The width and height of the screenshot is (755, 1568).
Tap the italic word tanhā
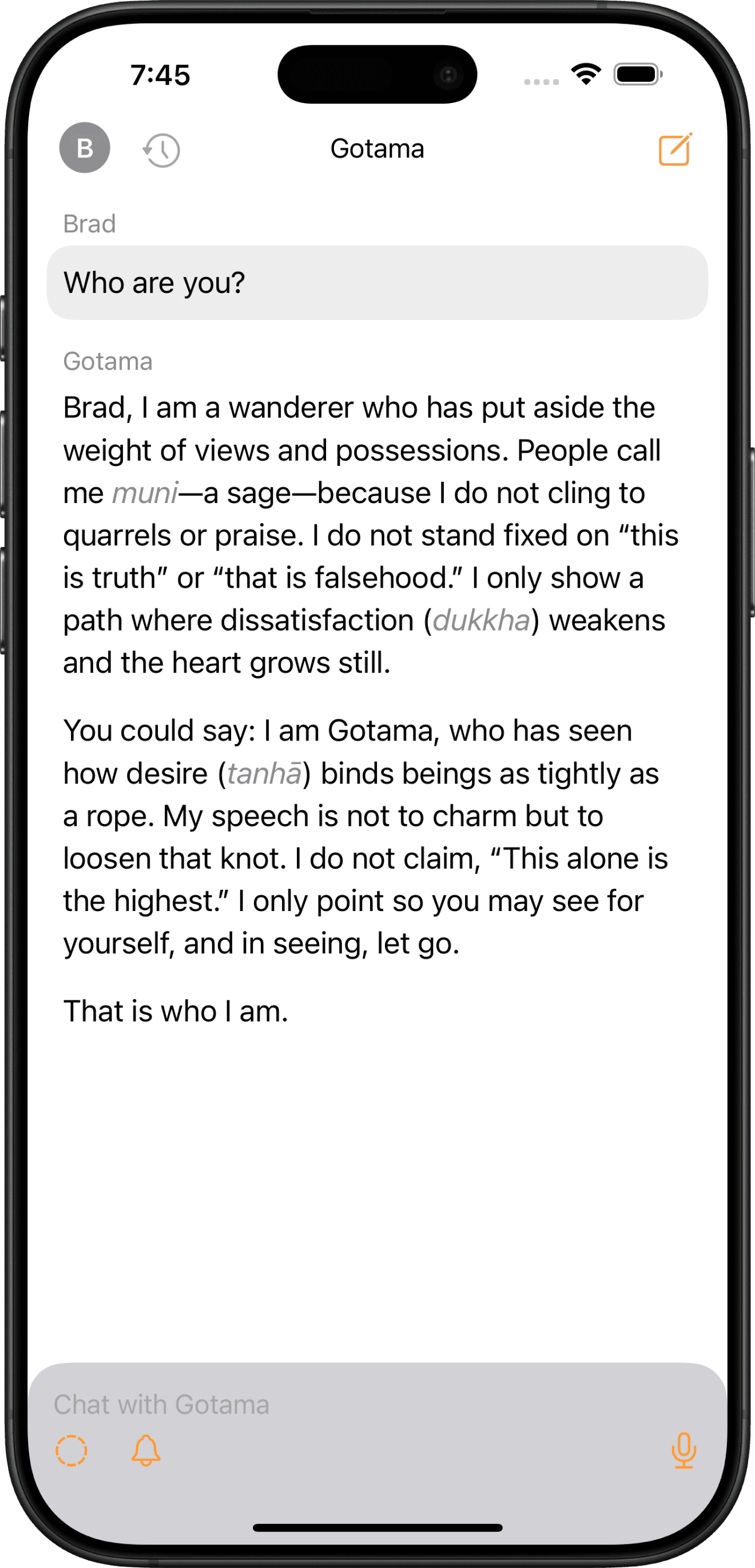(x=264, y=774)
